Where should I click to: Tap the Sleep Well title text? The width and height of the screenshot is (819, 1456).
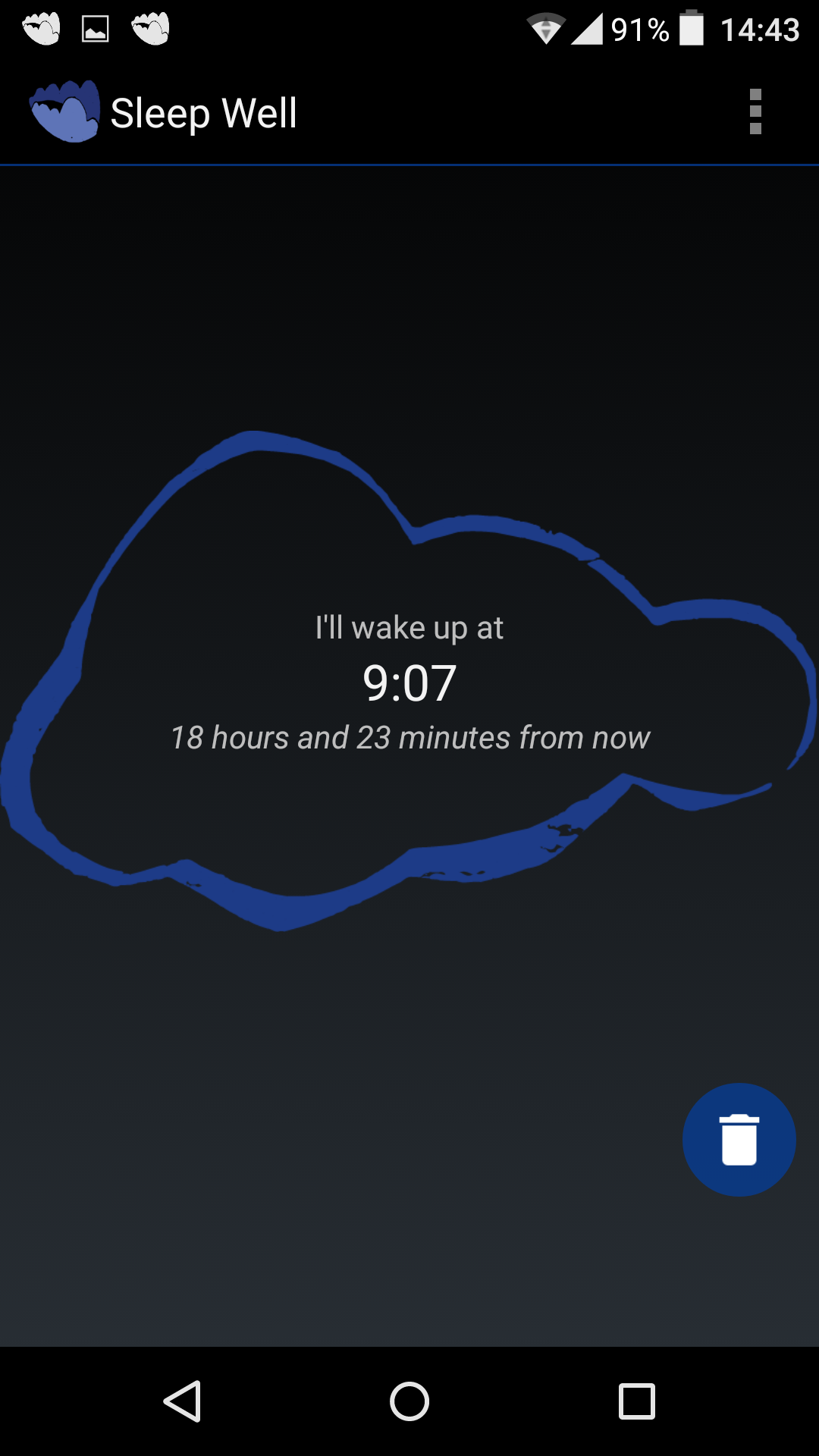pyautogui.click(x=205, y=111)
